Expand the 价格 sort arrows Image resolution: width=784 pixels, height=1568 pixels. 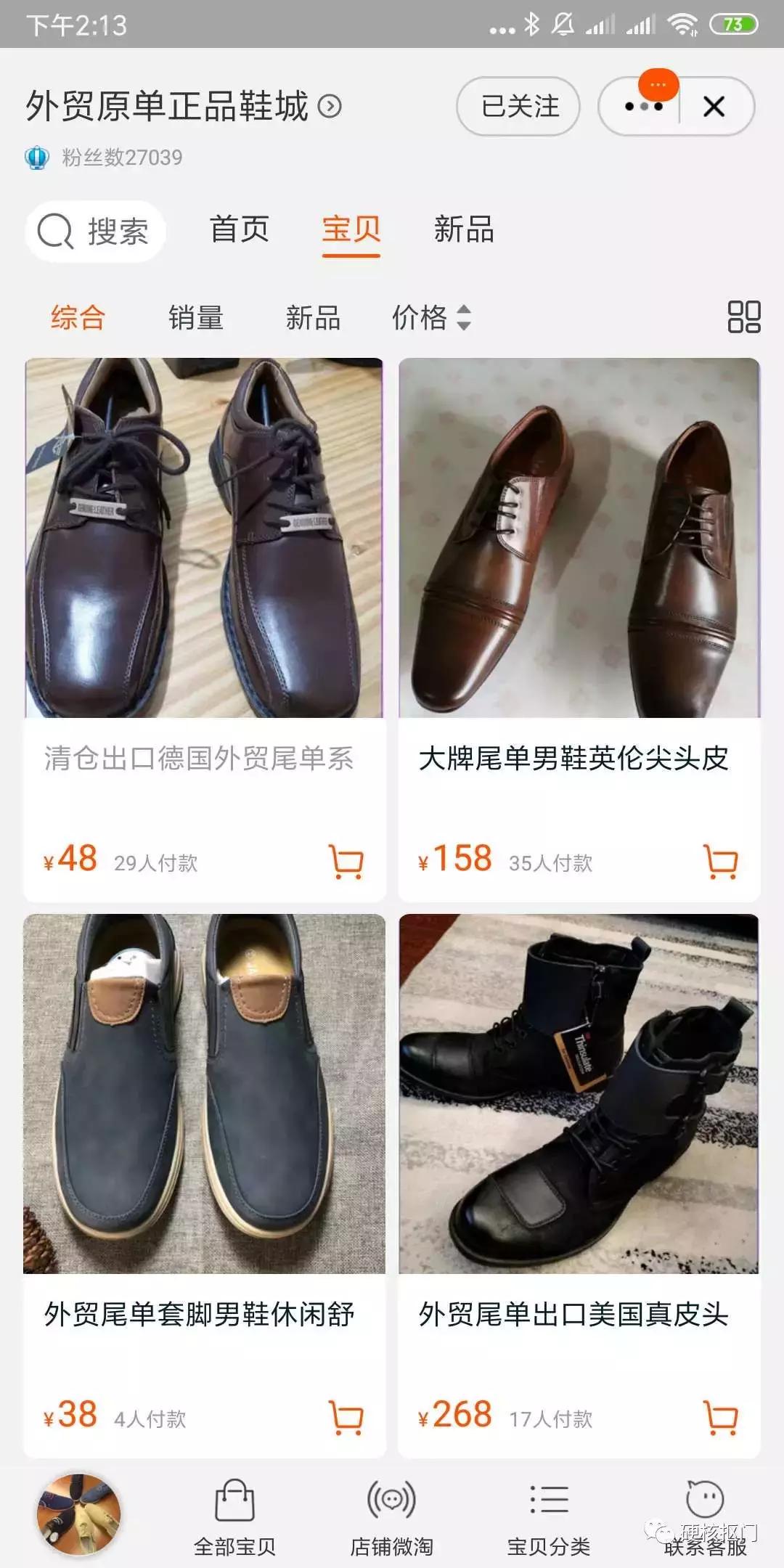coord(465,317)
